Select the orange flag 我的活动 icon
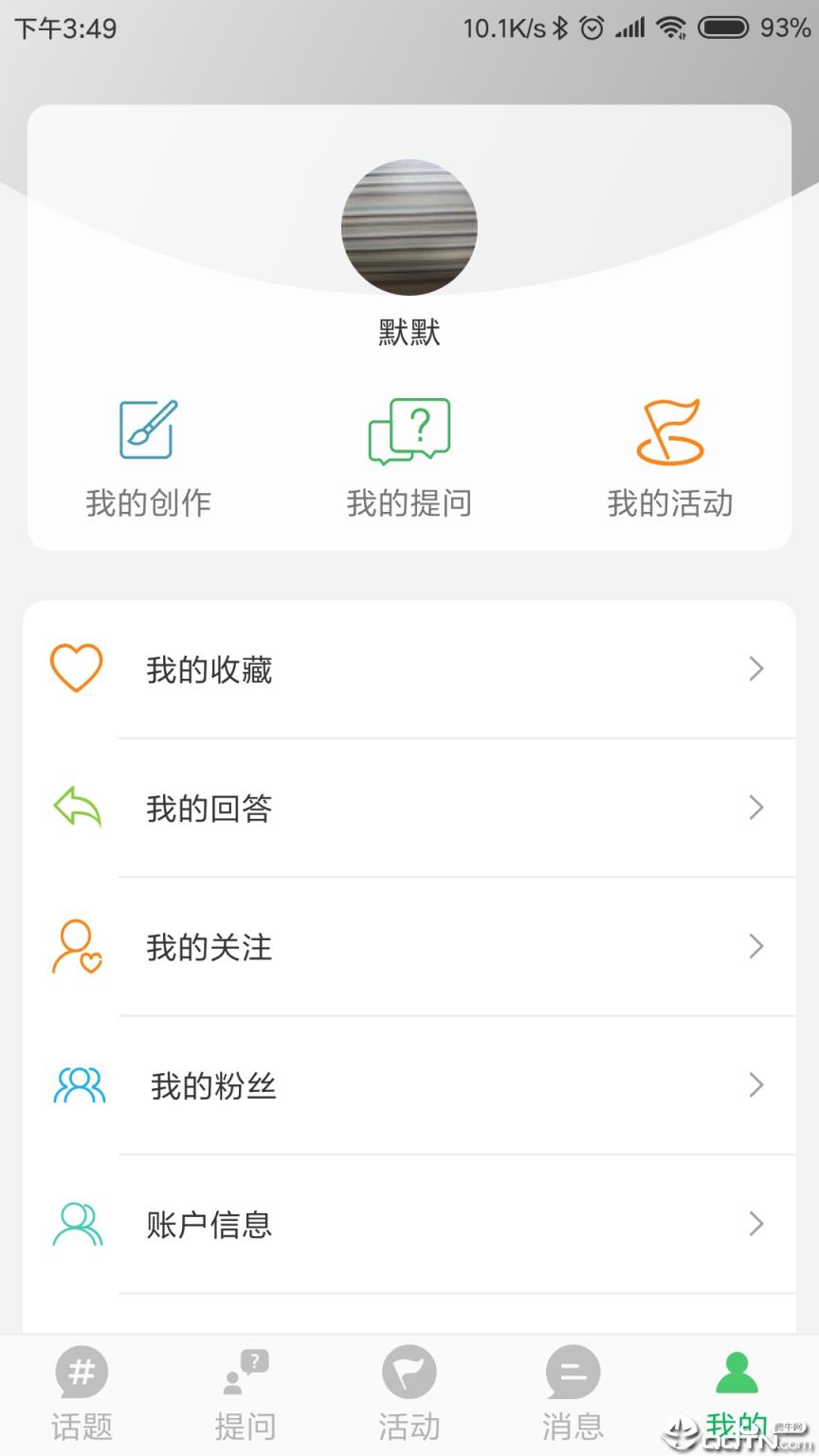The height and width of the screenshot is (1456, 819). (x=669, y=428)
